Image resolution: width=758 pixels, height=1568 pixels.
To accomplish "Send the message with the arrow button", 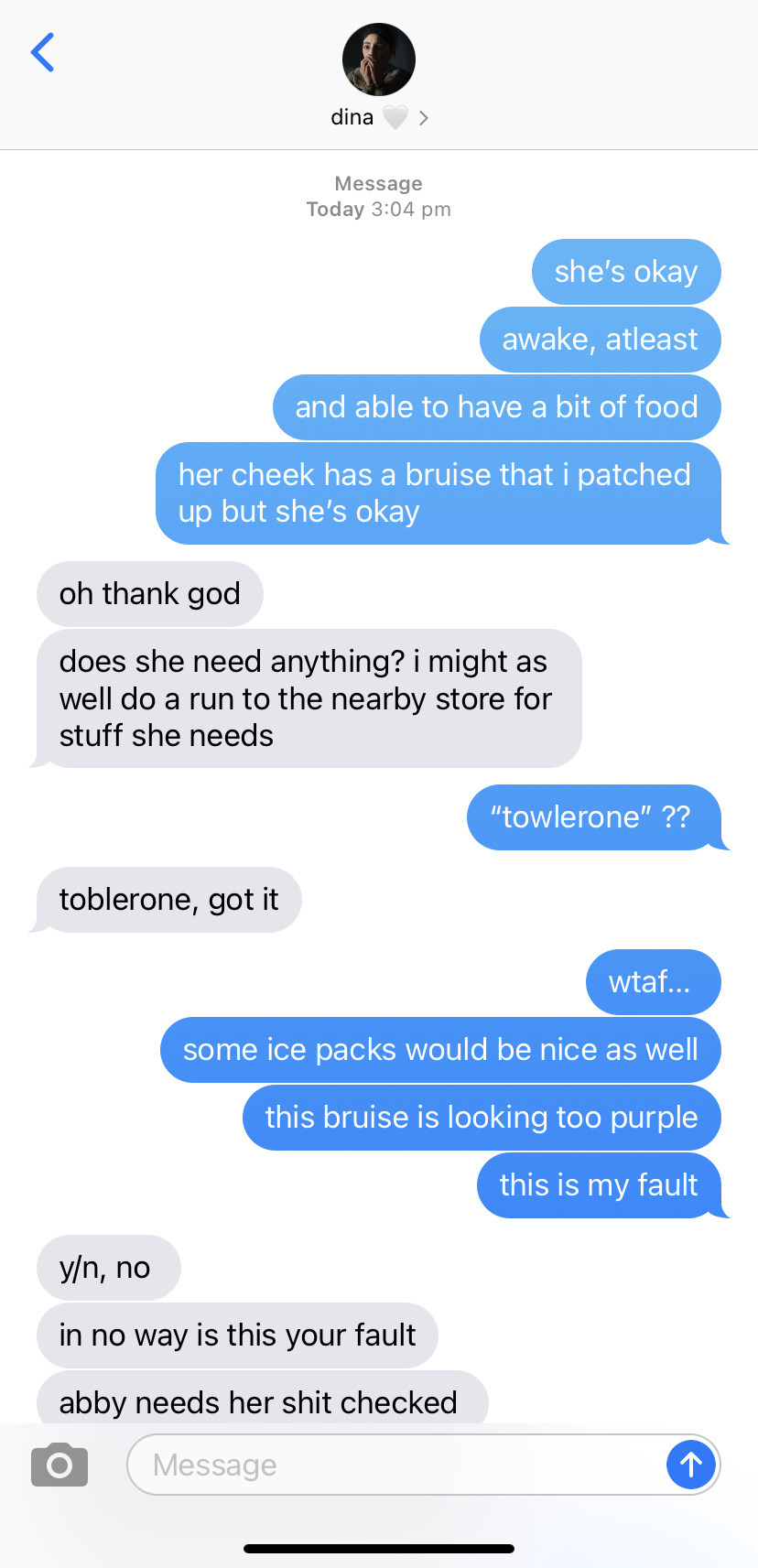I will point(691,1465).
